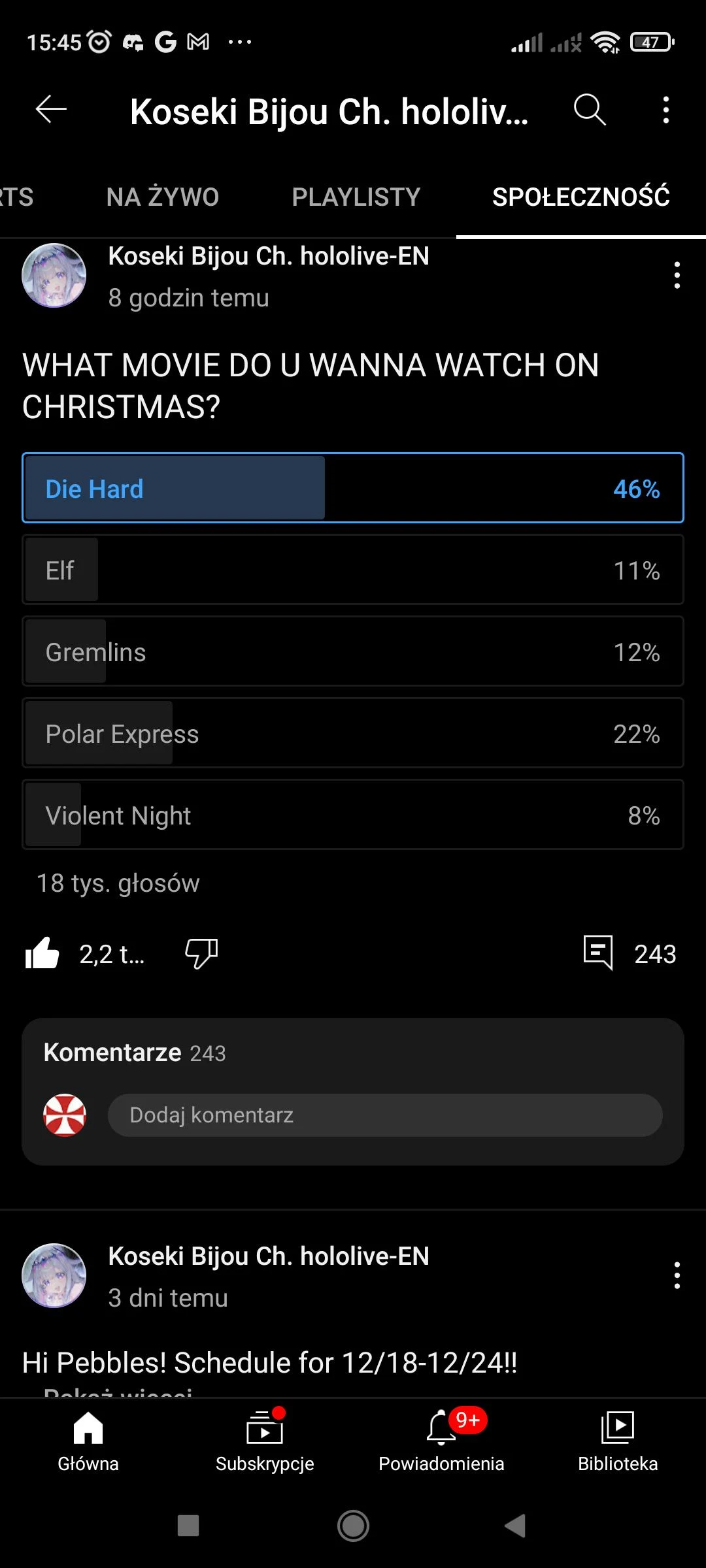
Task: Open options menu for the poll post
Action: point(677,275)
